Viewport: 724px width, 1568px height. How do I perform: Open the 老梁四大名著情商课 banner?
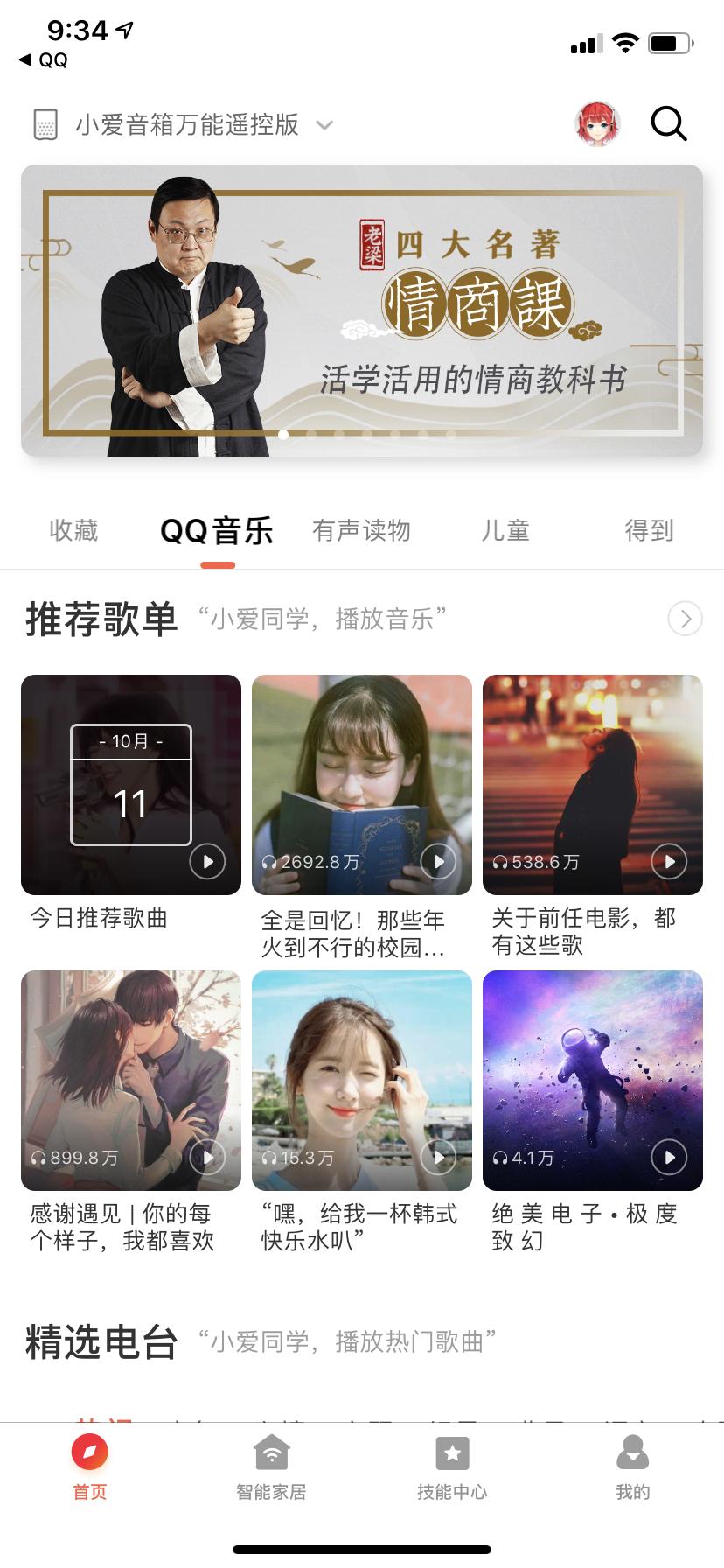click(362, 312)
